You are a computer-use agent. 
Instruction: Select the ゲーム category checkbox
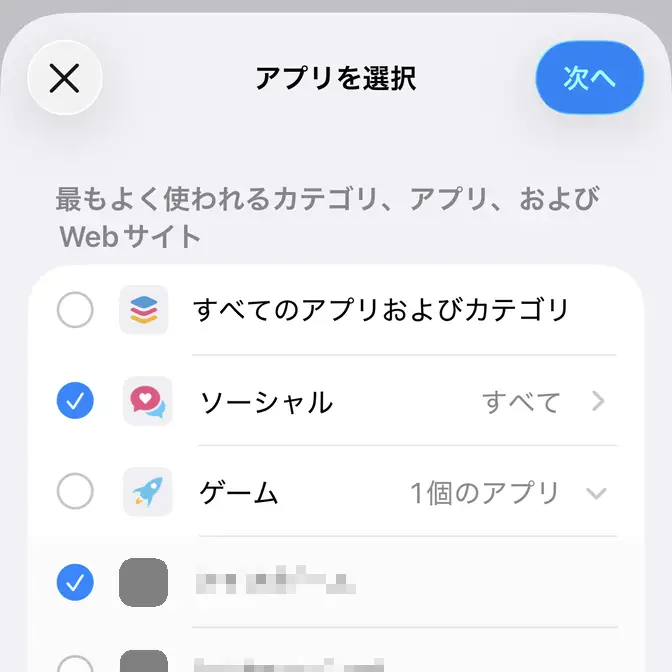(75, 492)
